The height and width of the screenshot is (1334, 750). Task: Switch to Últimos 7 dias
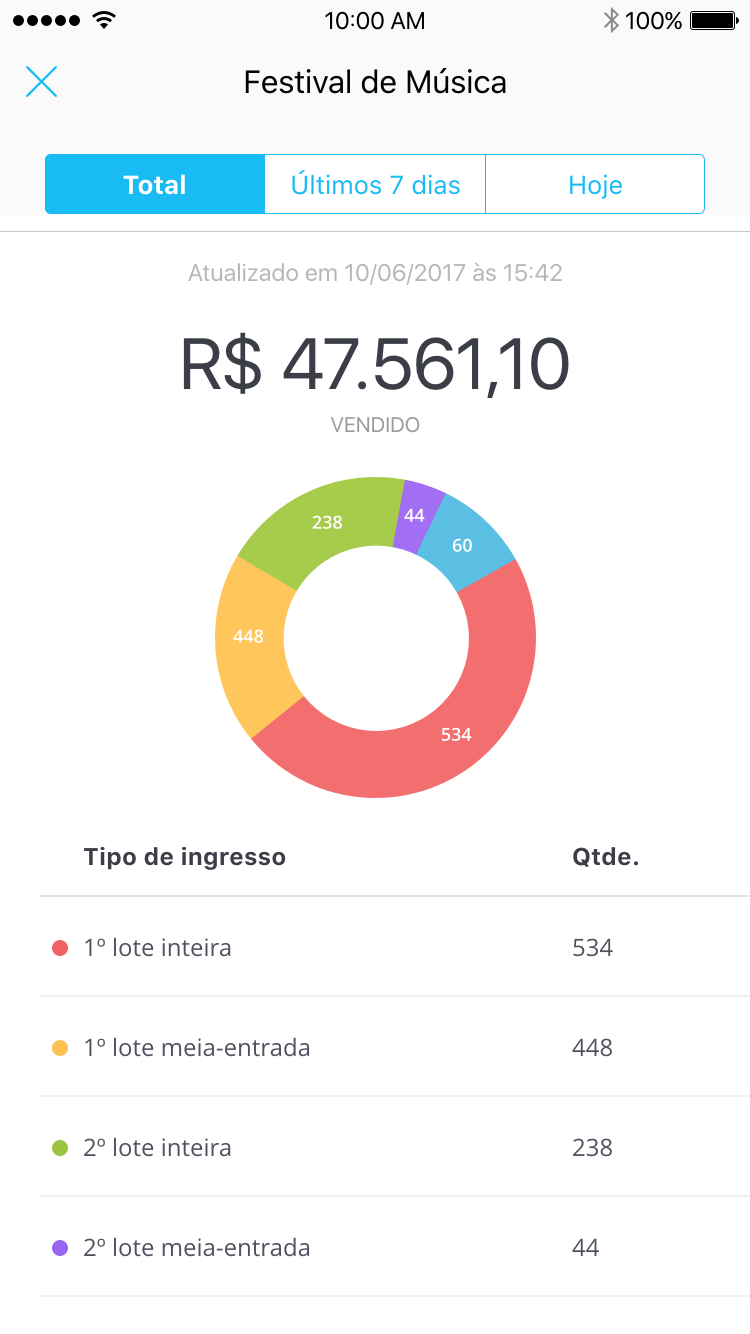tap(375, 185)
